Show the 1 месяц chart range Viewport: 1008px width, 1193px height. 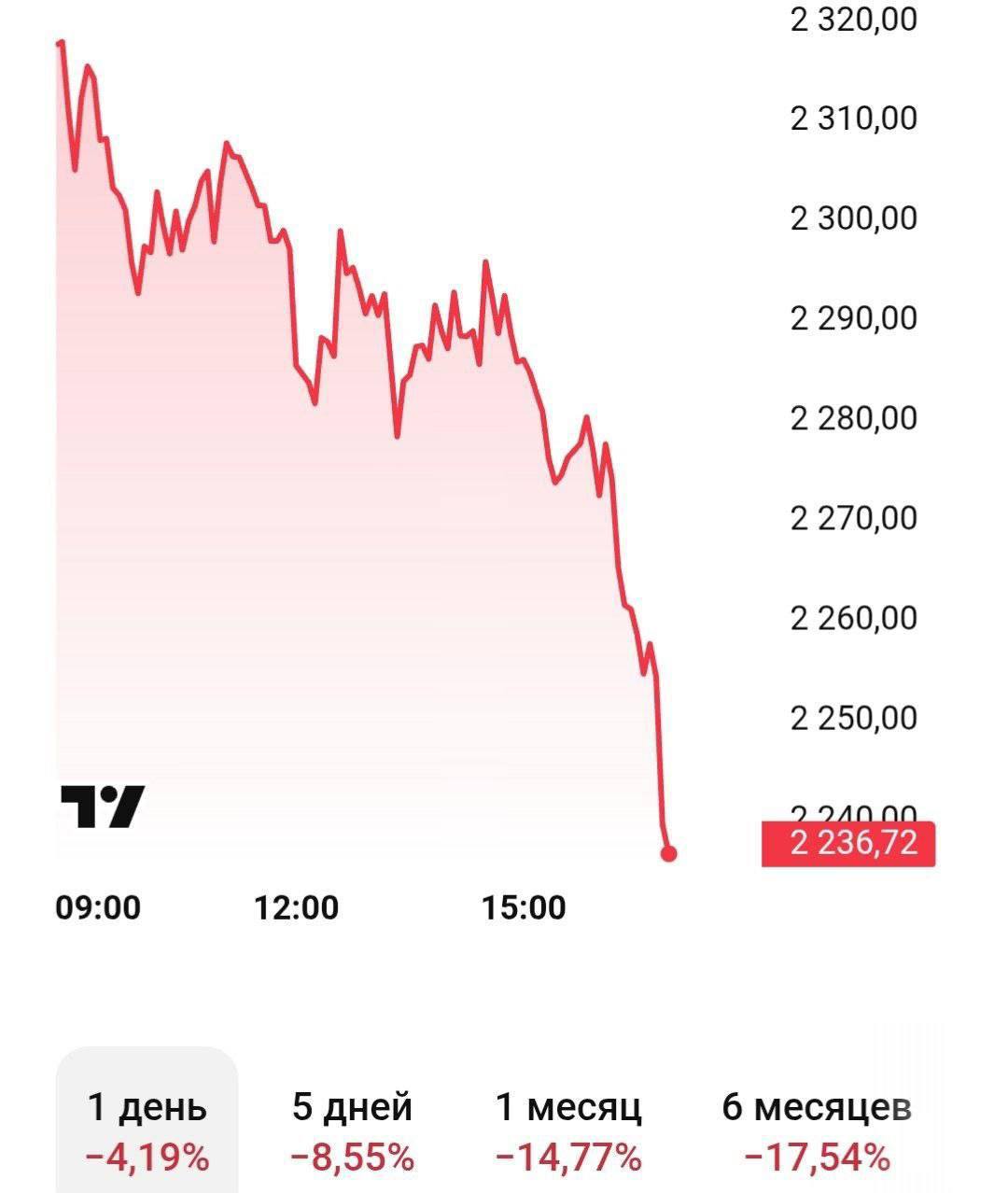tap(568, 1130)
